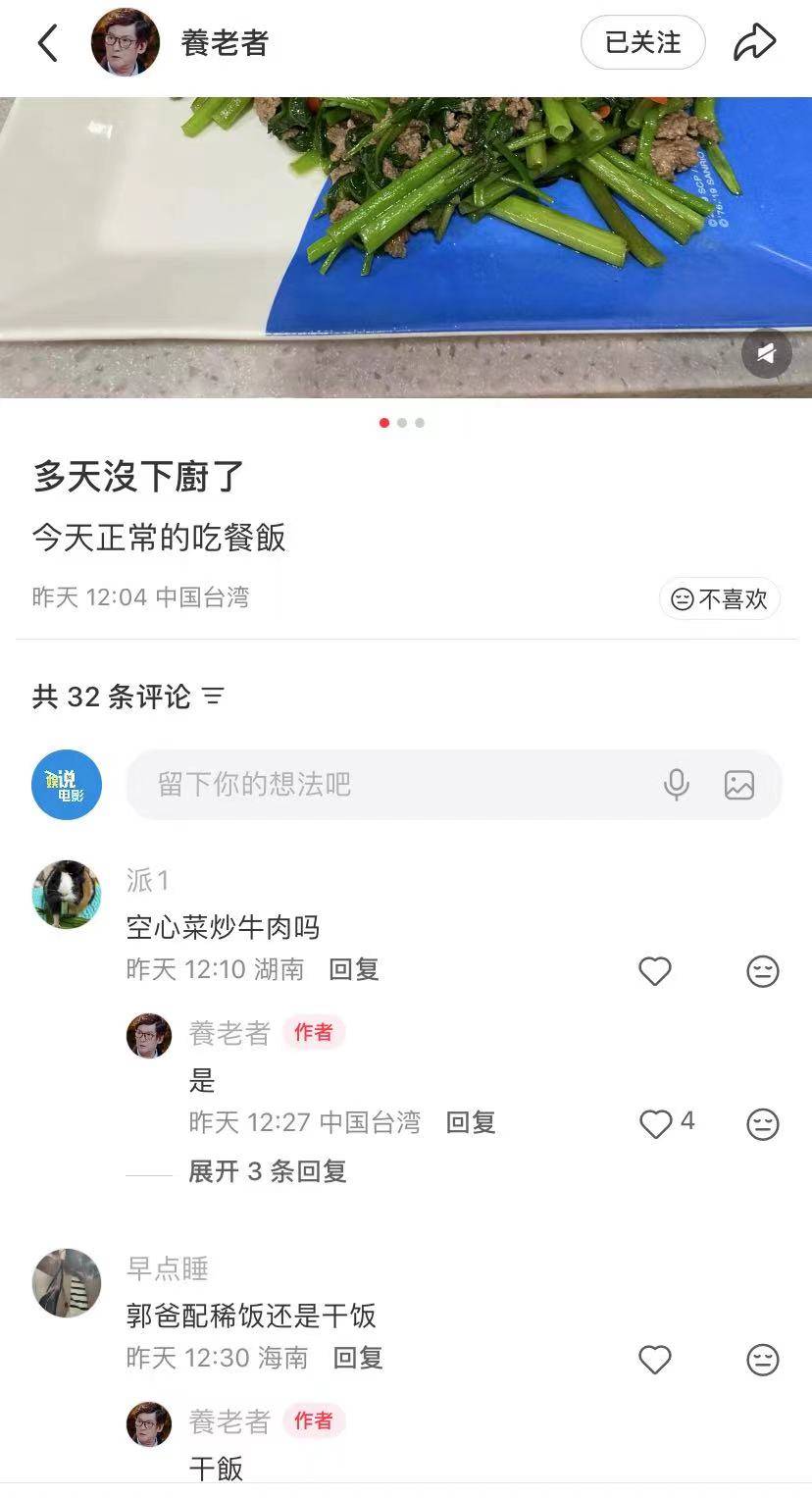The image size is (812, 1498).
Task: Open the image picker icon in comment bar
Action: 740,785
